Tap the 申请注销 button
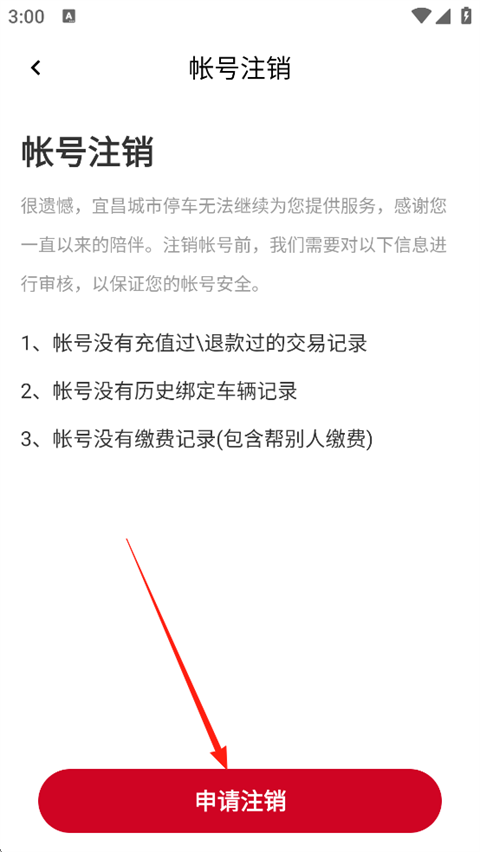Viewport: 480px width, 852px height. coord(240,800)
